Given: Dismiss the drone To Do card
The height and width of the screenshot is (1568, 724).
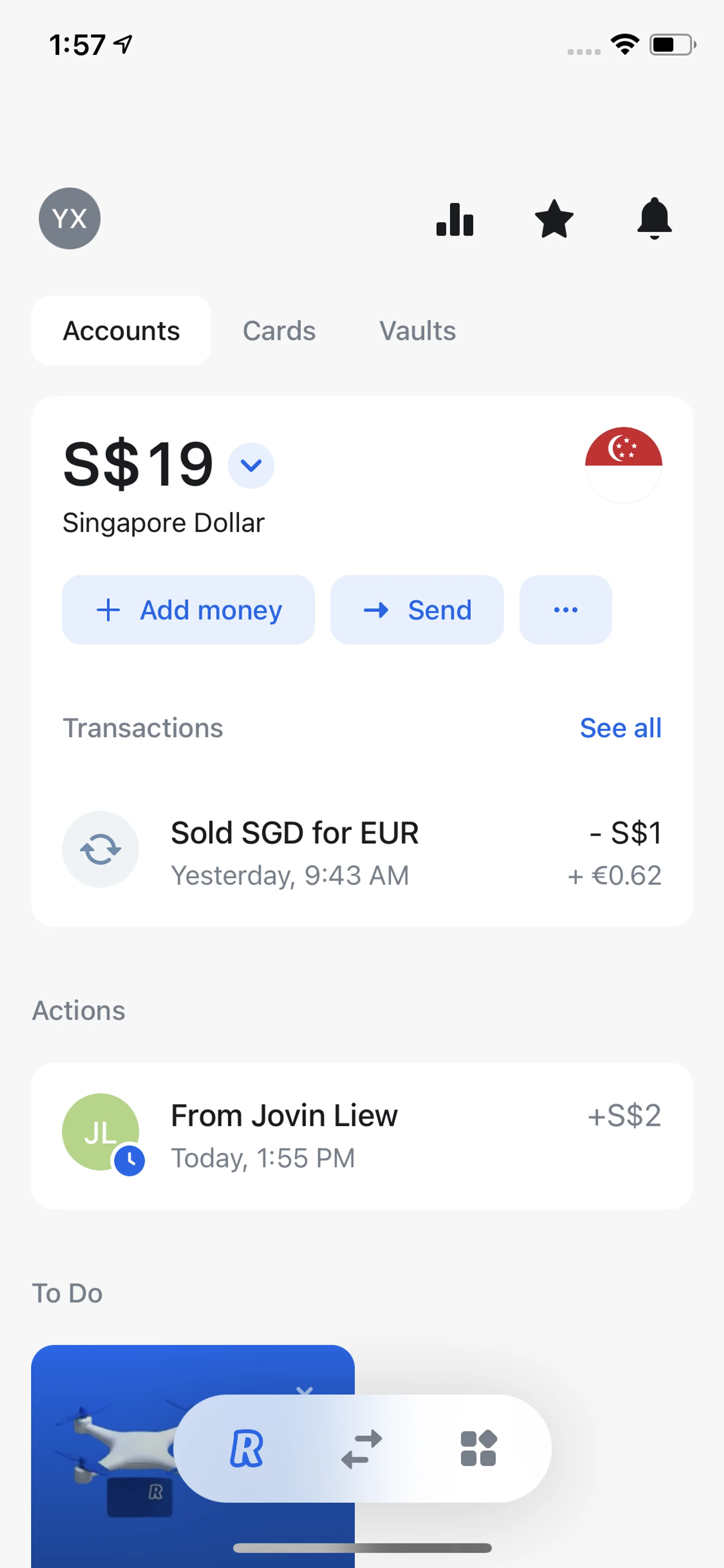Looking at the screenshot, I should [304, 1390].
